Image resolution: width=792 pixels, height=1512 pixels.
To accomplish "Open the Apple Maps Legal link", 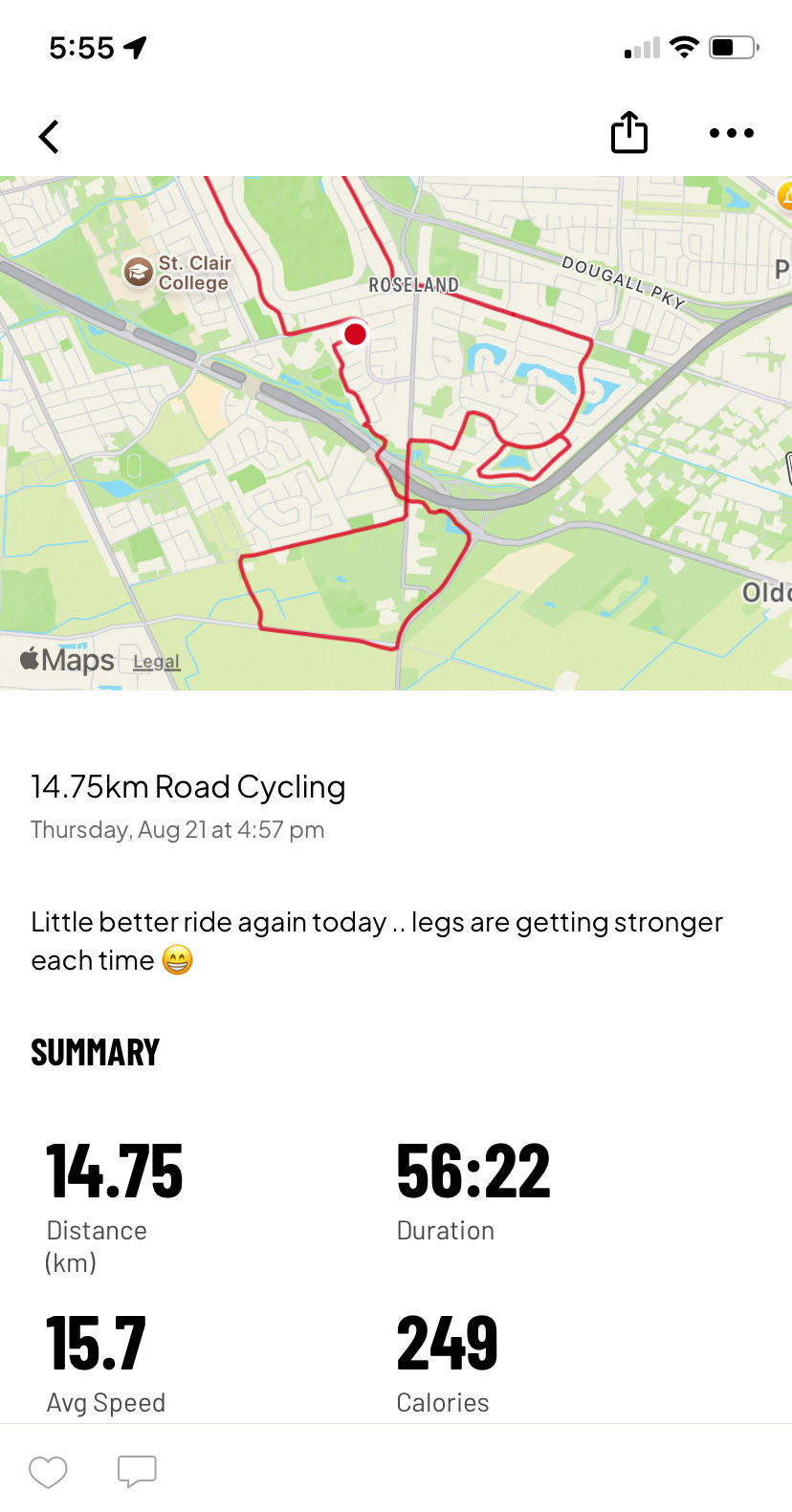I will pyautogui.click(x=156, y=662).
